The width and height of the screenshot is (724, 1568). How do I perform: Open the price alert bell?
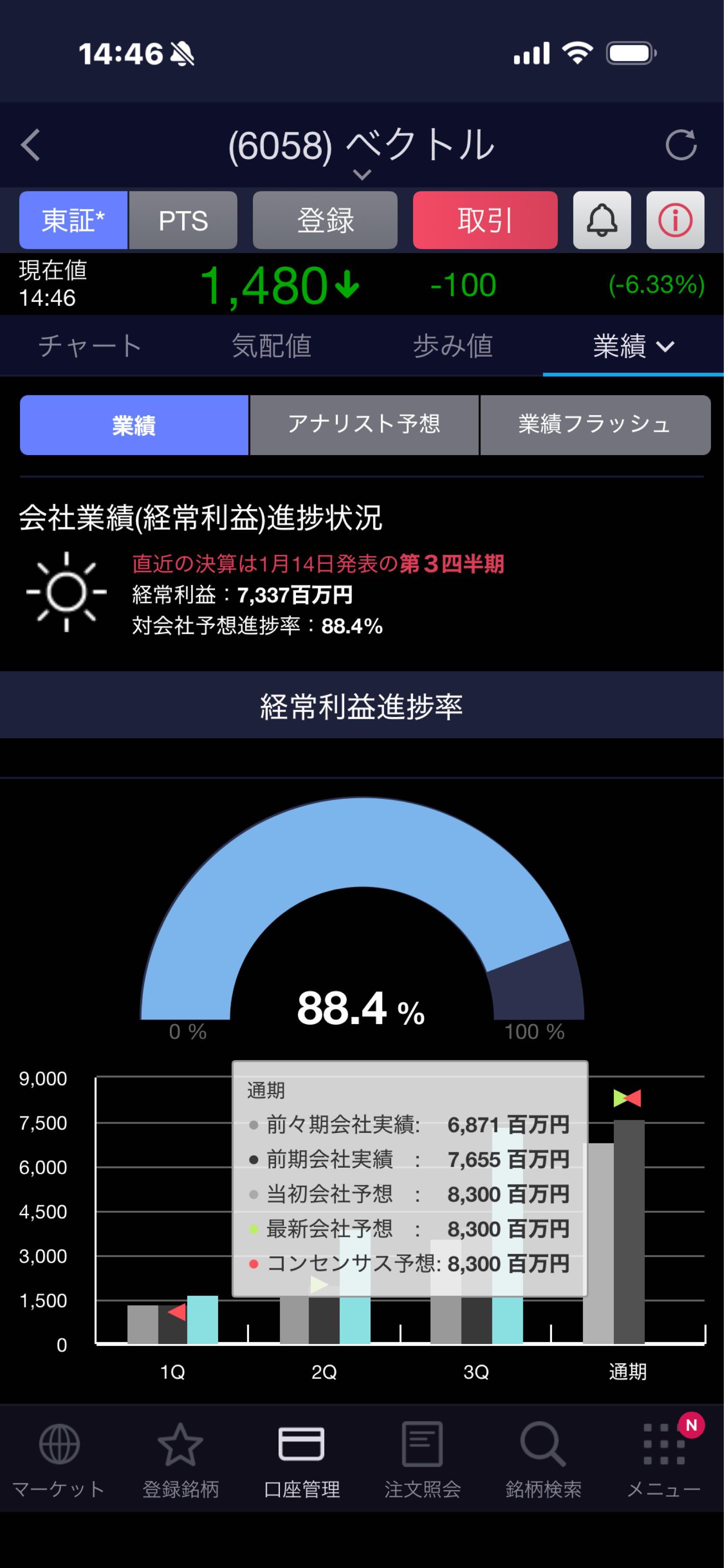click(x=602, y=220)
